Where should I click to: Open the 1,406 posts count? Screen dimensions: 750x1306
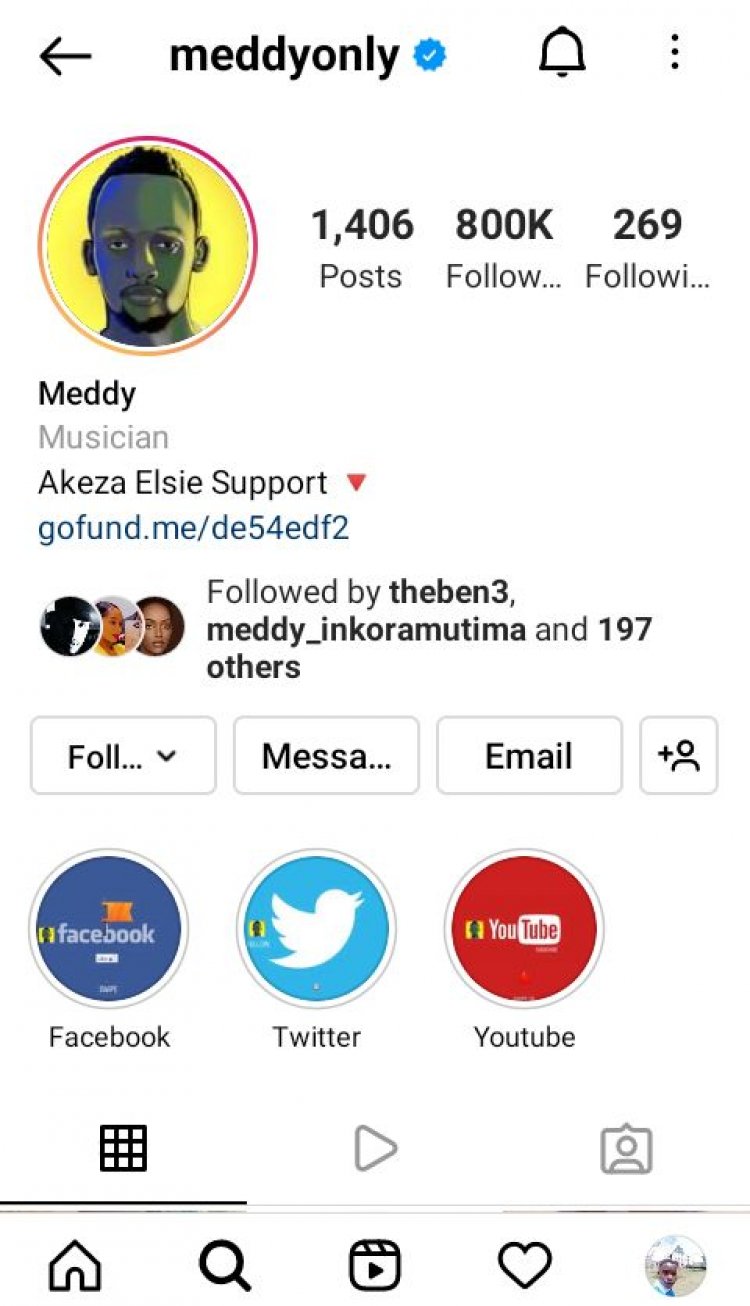point(361,247)
